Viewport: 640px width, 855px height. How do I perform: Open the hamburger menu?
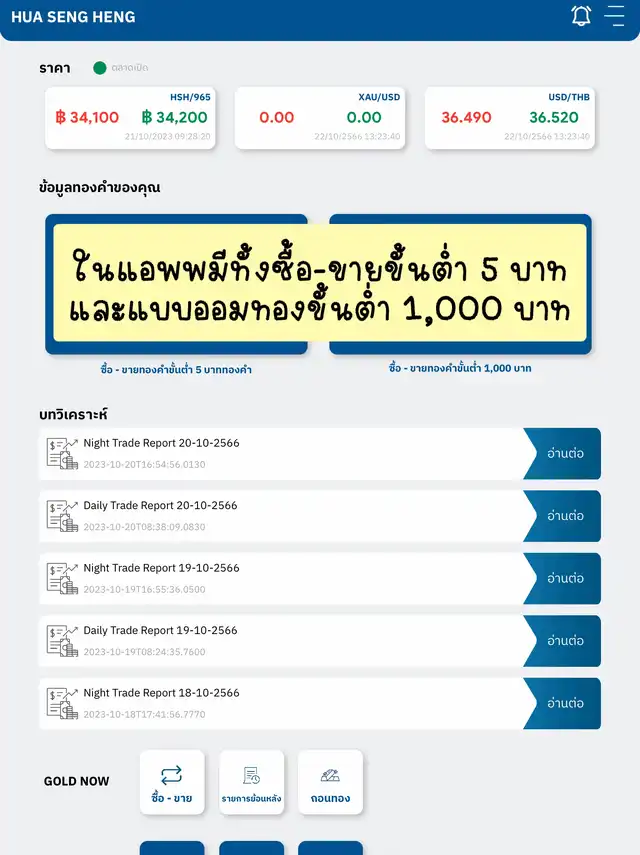614,16
